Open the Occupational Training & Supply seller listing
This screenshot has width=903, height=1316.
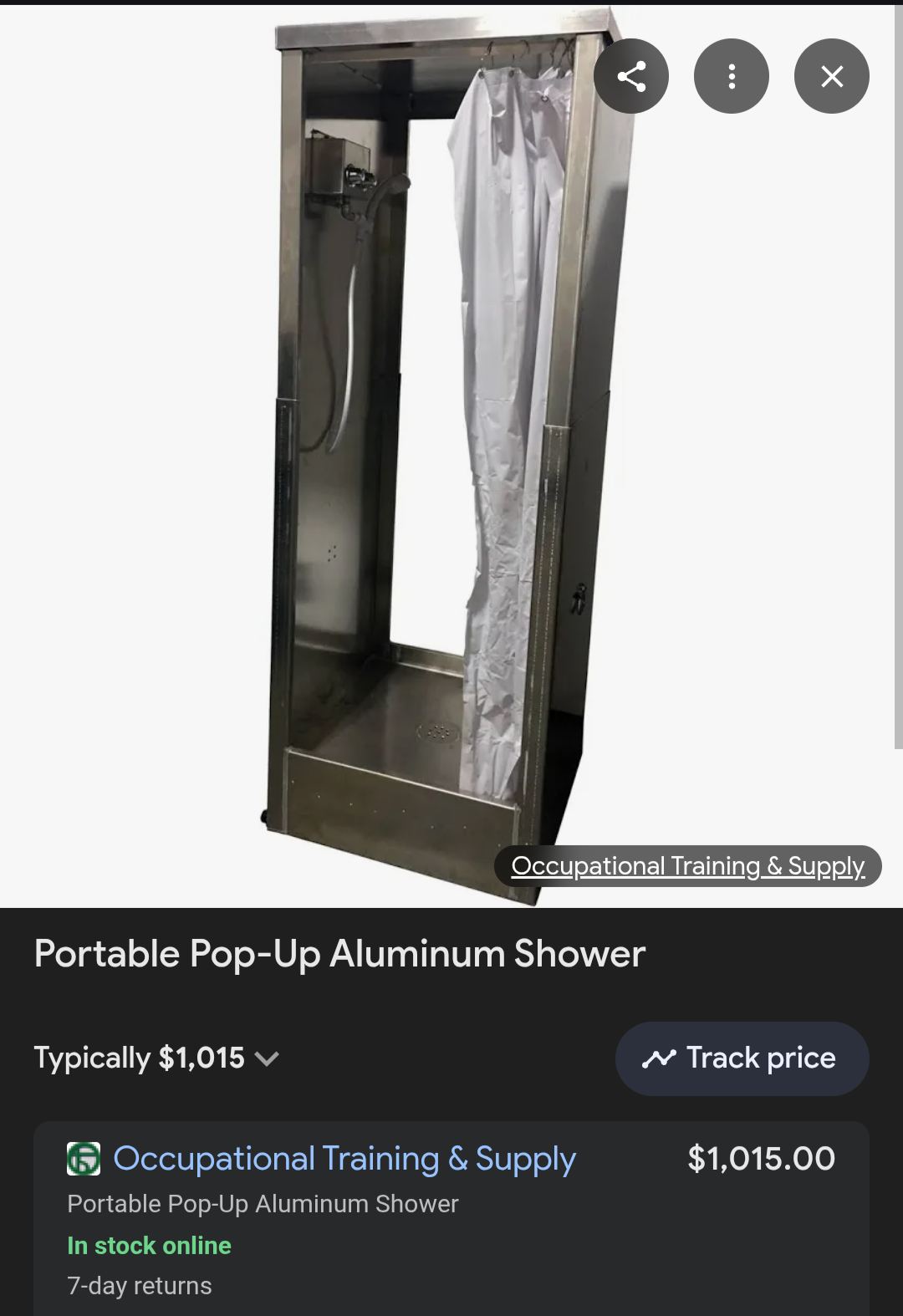pyautogui.click(x=344, y=1159)
